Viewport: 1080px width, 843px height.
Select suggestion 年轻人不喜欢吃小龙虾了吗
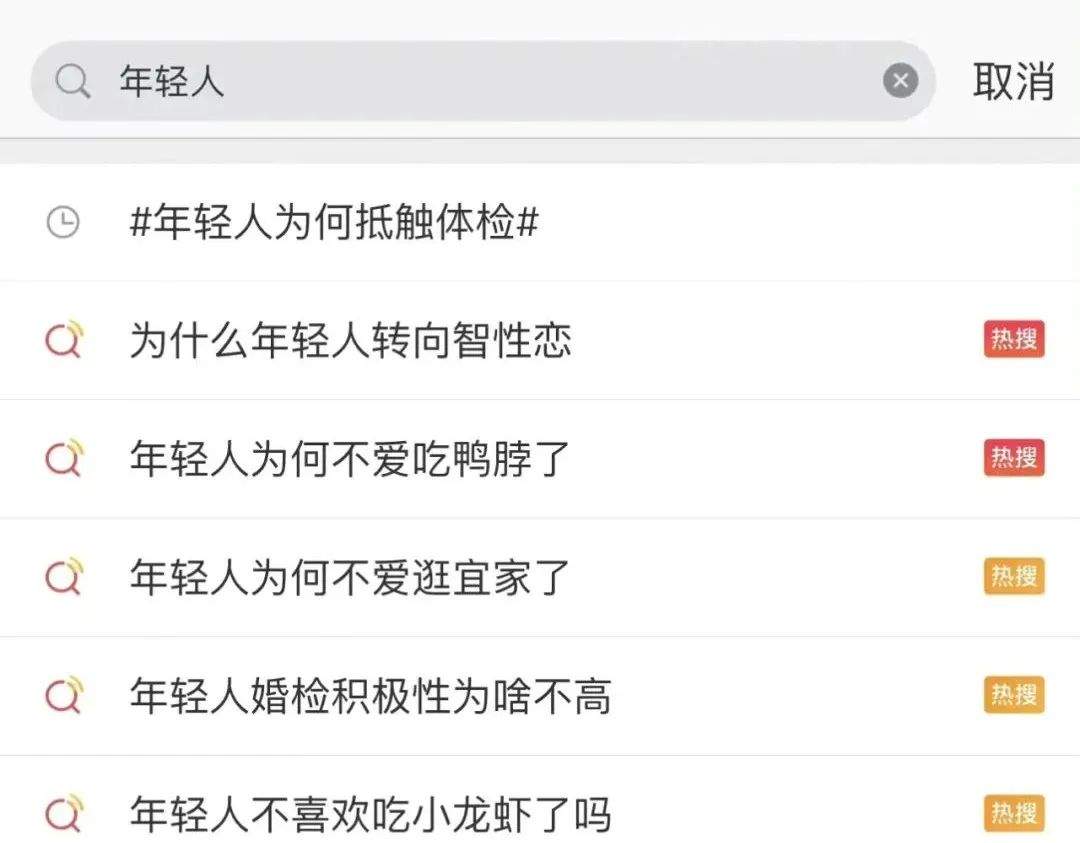pyautogui.click(x=370, y=814)
